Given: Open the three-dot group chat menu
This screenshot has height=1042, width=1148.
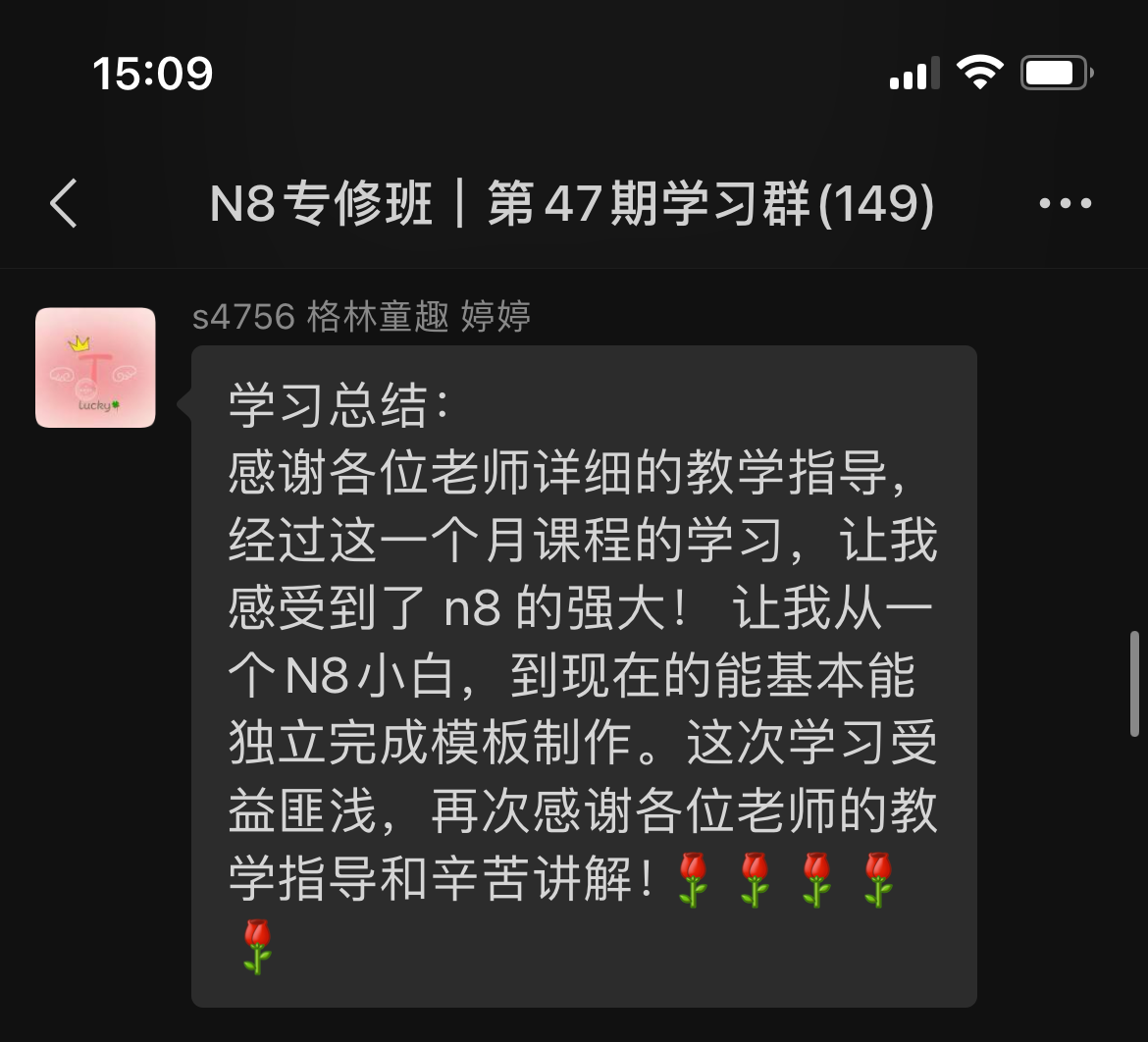Looking at the screenshot, I should click(x=1065, y=204).
